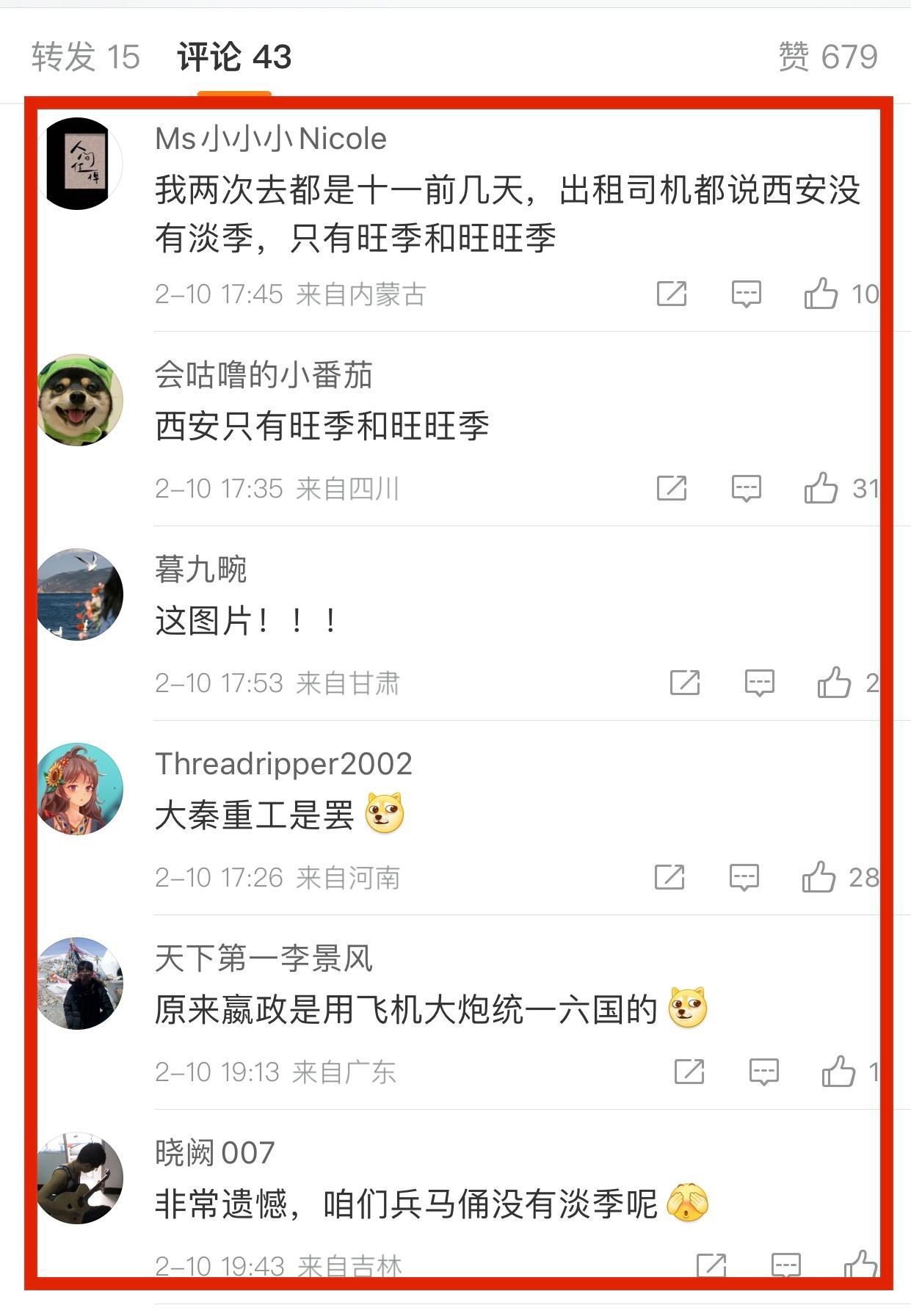Reply to 会咕噜的小番茄's comment
Viewport: 911px width, 1316px height.
[746, 488]
